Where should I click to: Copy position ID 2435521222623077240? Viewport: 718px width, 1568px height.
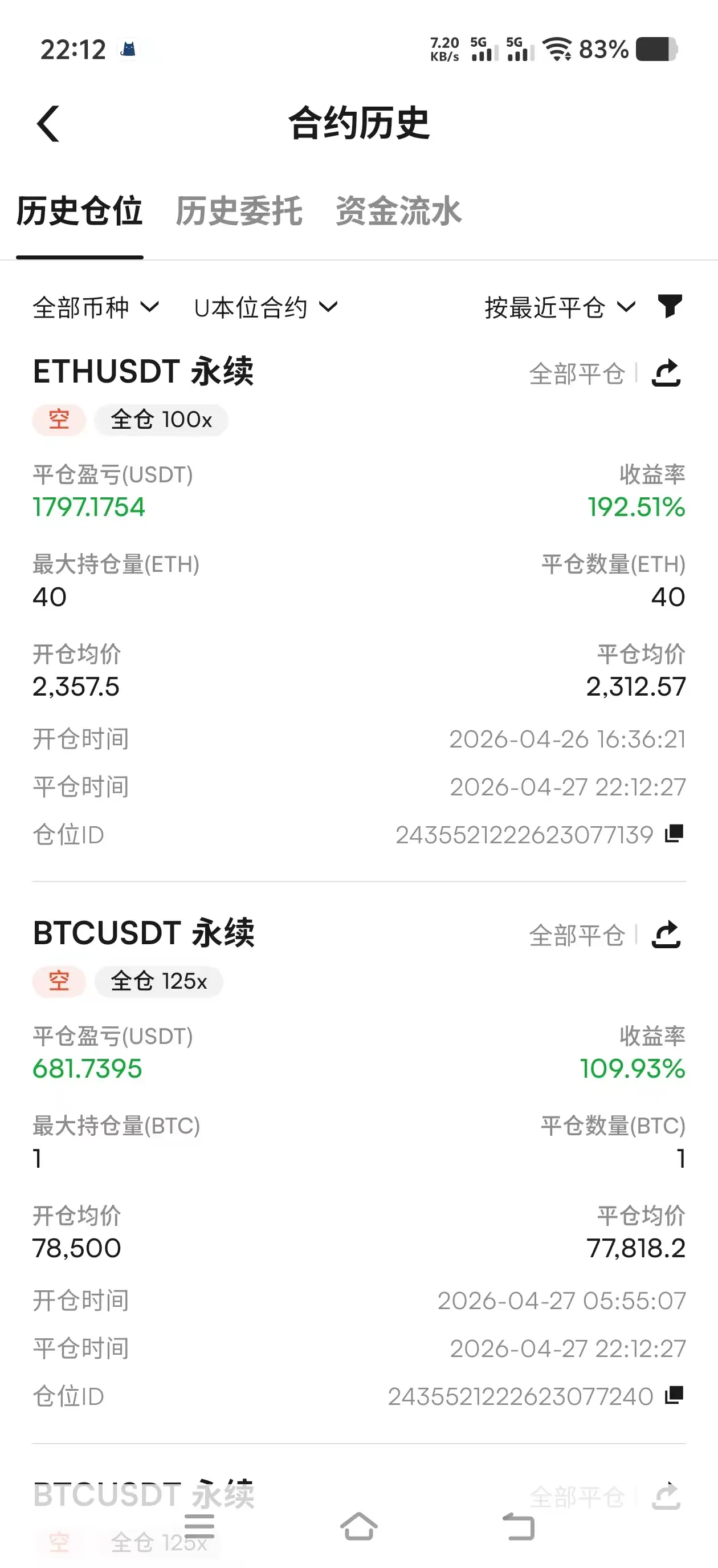[x=674, y=1395]
